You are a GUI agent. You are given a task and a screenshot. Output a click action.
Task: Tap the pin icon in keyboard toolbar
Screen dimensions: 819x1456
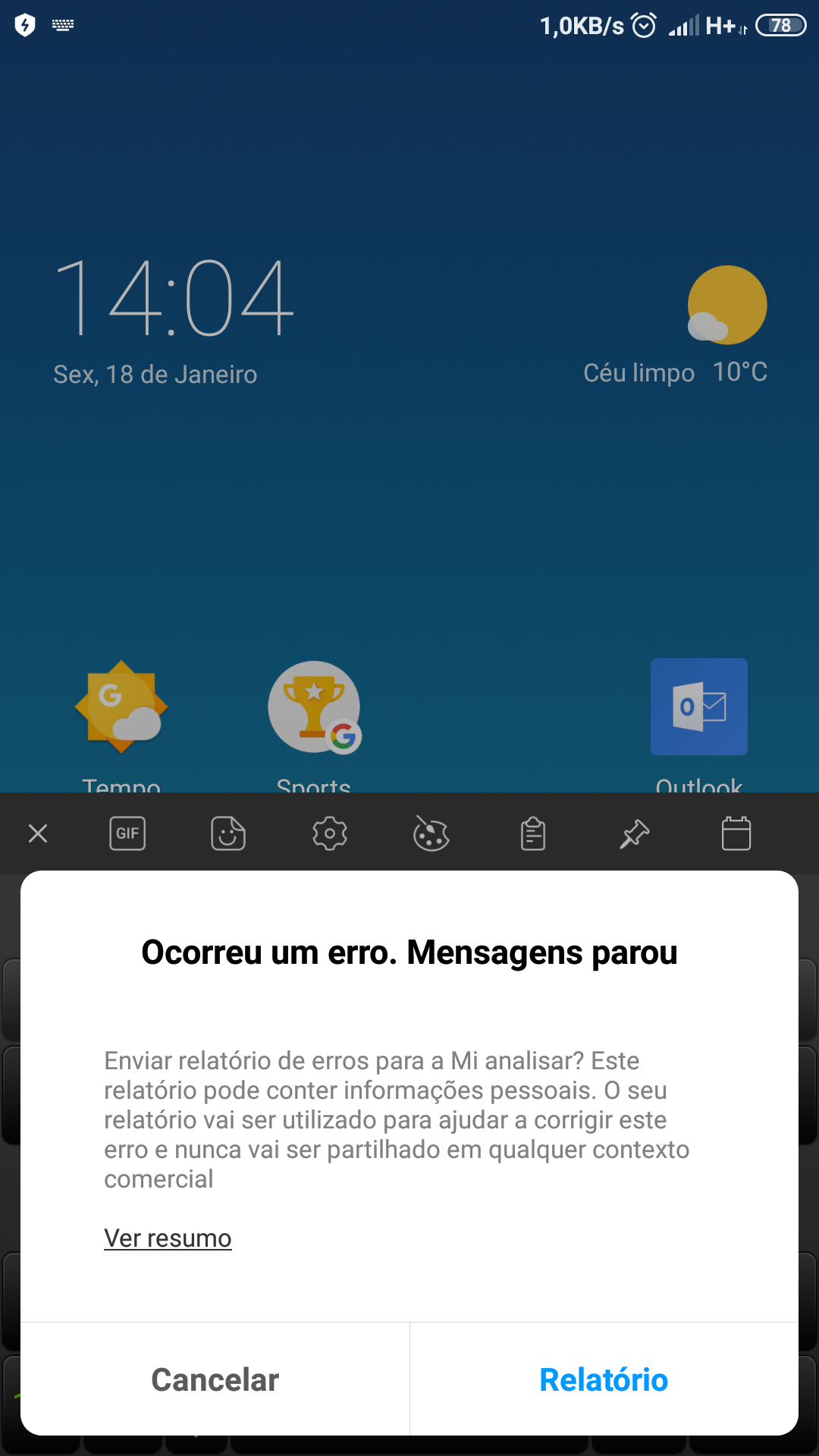pos(635,834)
